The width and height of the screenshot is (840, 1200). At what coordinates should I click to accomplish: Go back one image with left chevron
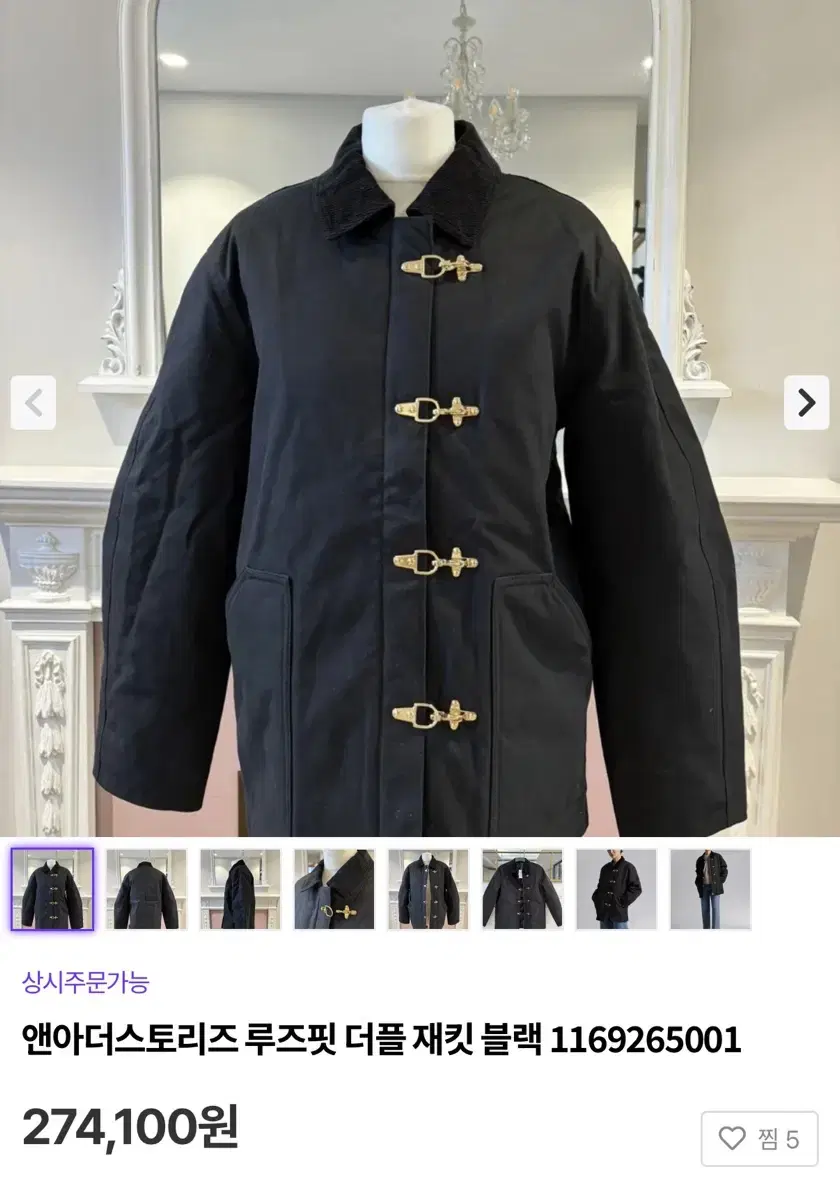tap(33, 403)
